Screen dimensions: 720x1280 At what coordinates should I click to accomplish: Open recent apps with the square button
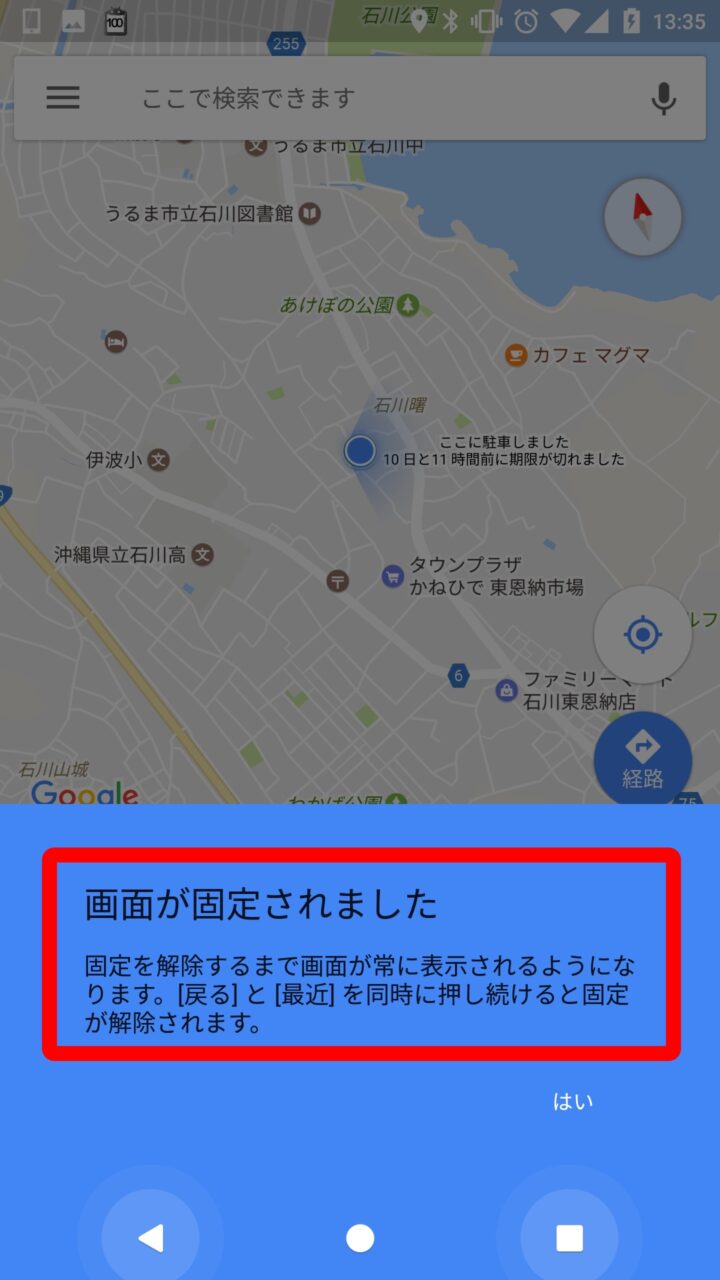[x=569, y=1238]
